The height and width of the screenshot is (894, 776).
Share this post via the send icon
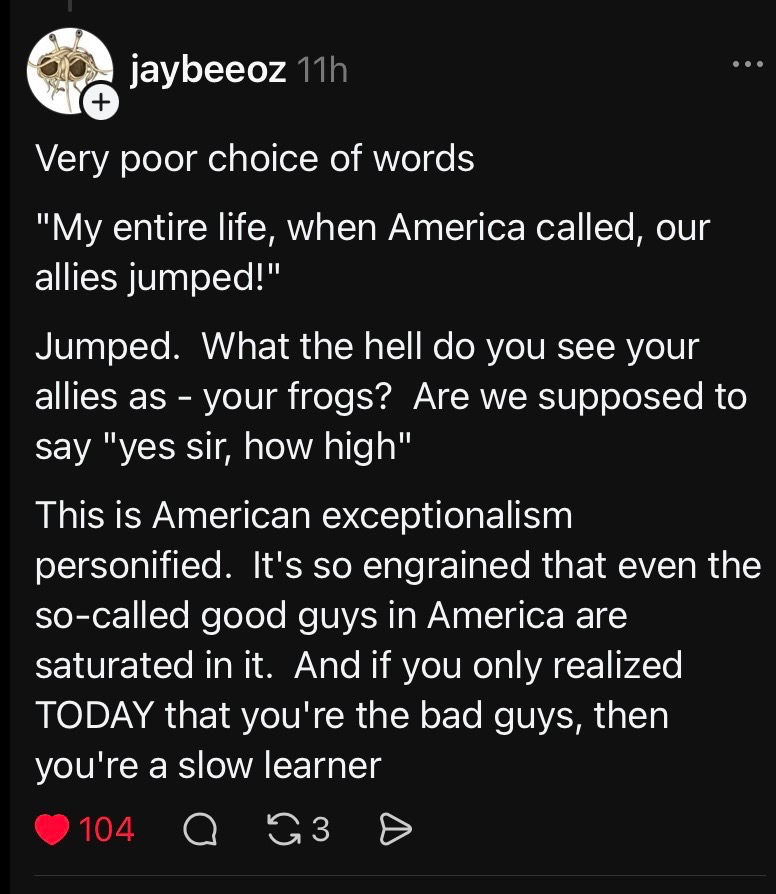(397, 829)
